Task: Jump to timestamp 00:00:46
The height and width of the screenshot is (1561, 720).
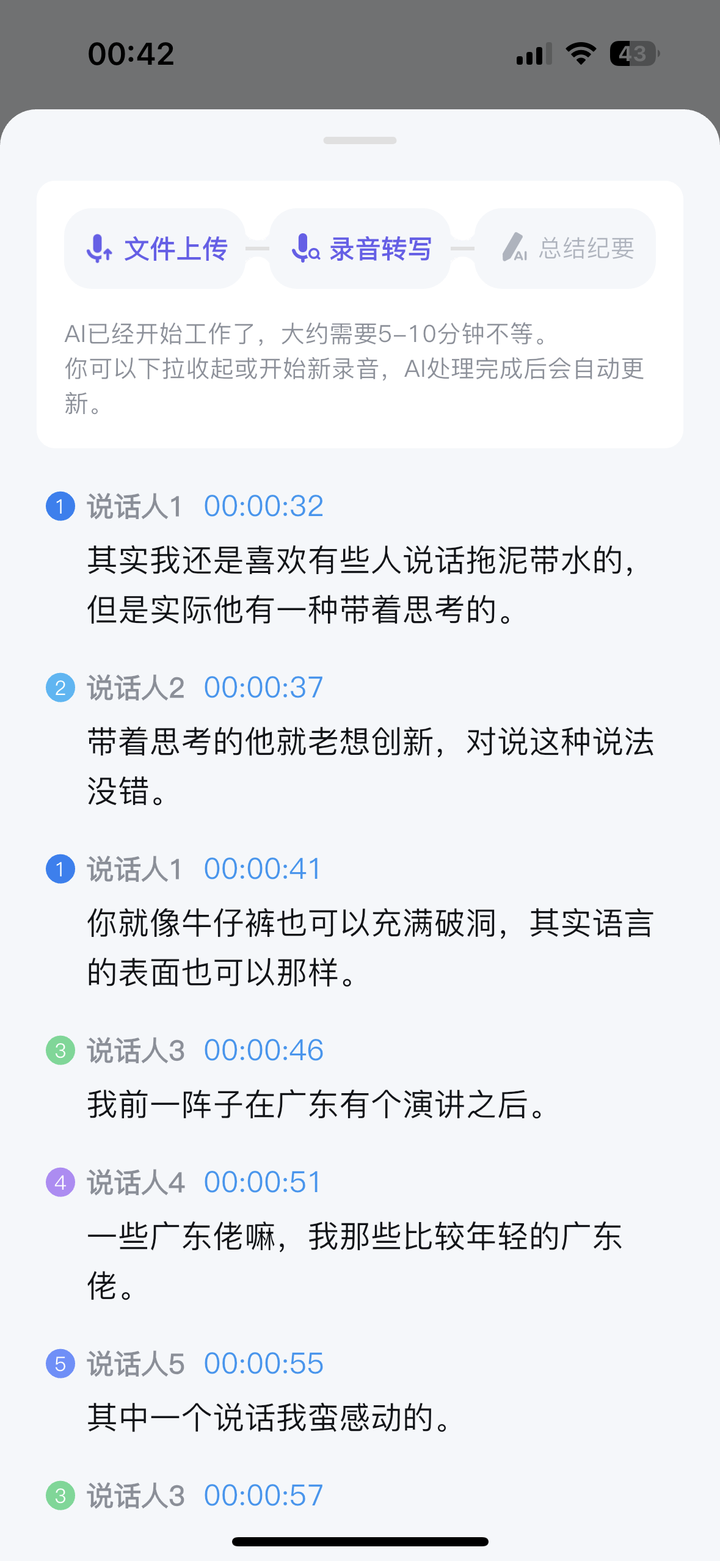Action: 263,1051
